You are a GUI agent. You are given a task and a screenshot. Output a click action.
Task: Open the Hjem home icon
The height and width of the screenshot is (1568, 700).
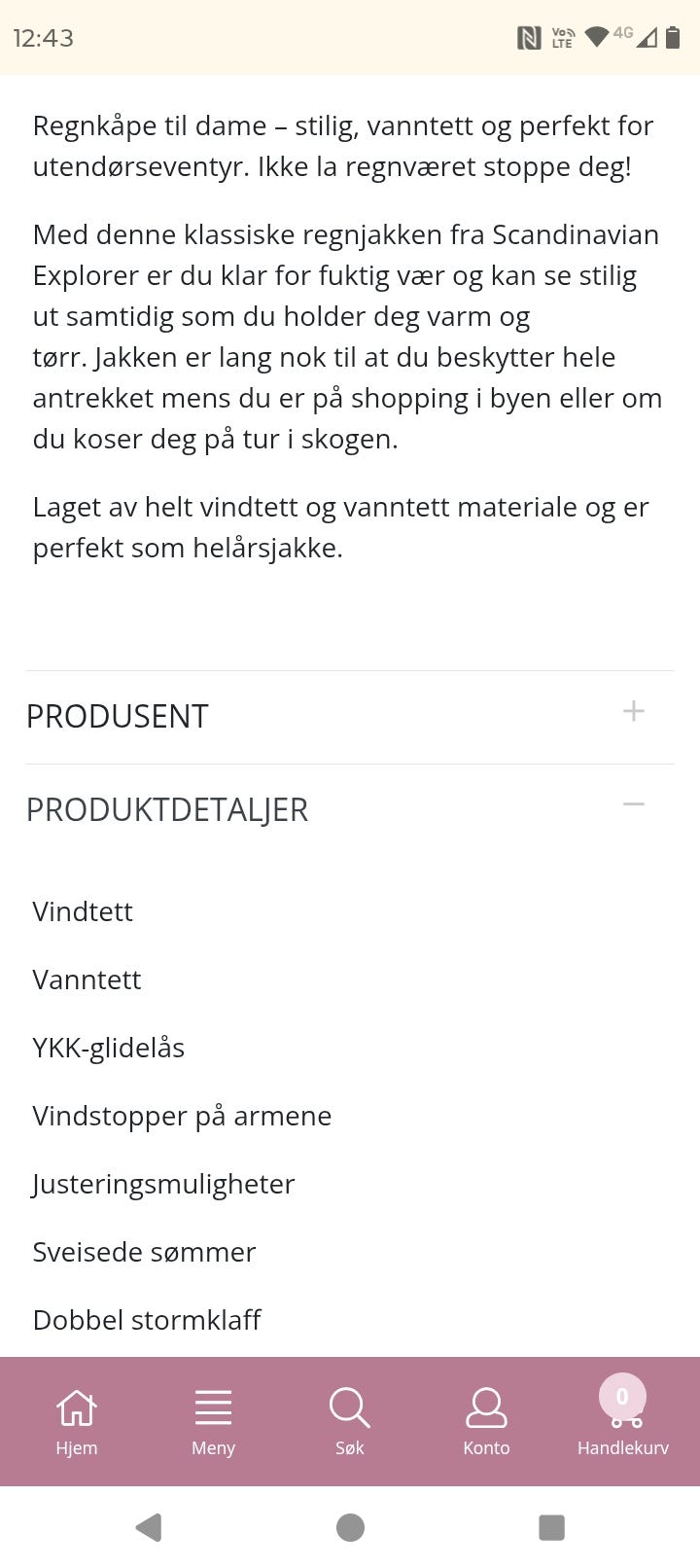[77, 1406]
